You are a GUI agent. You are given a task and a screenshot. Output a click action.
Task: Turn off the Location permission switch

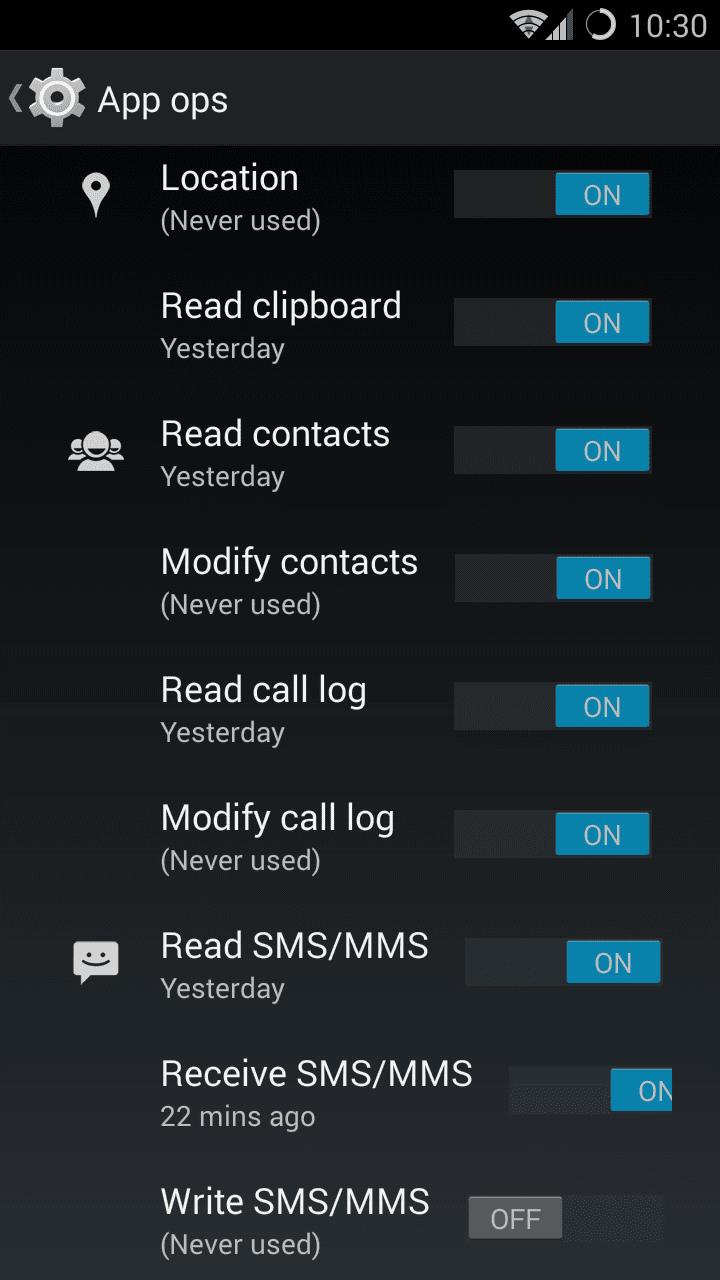pos(553,195)
